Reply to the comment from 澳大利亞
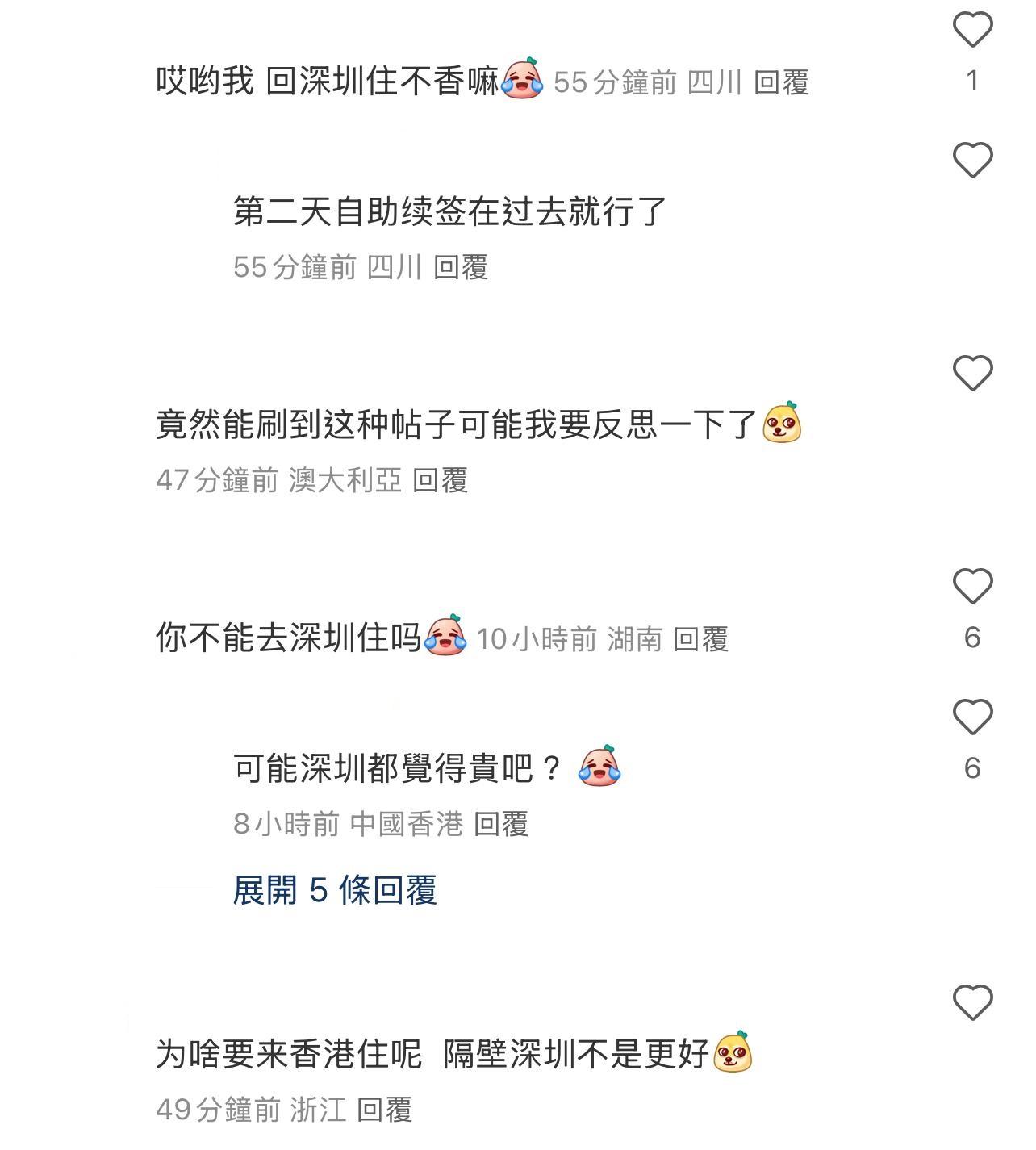 click(440, 480)
